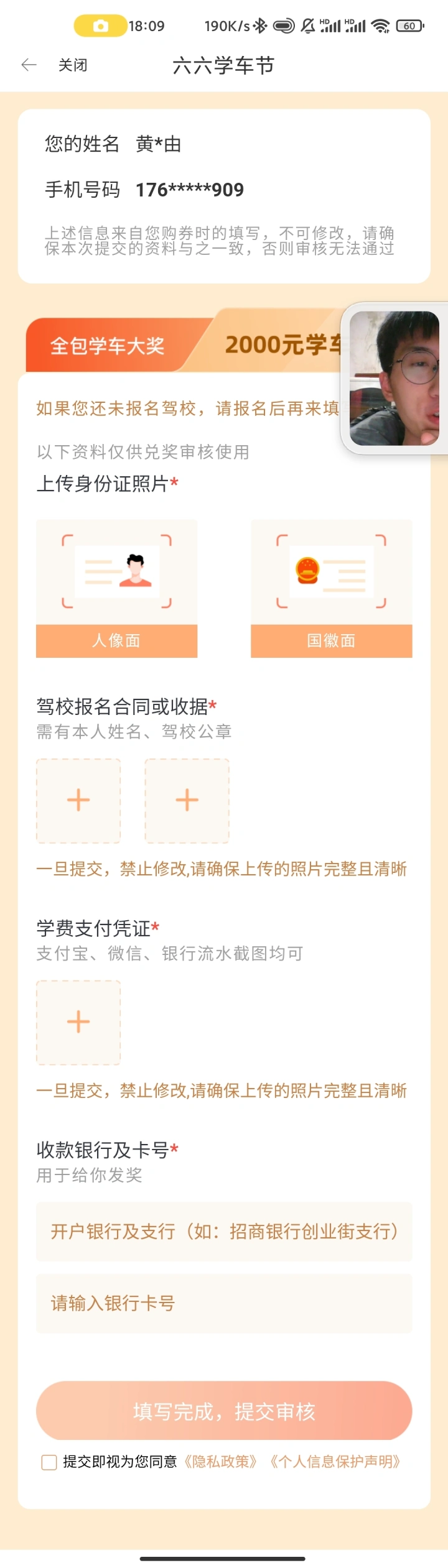Go back using the arrow icon
This screenshot has width=448, height=1568.
pyautogui.click(x=29, y=65)
